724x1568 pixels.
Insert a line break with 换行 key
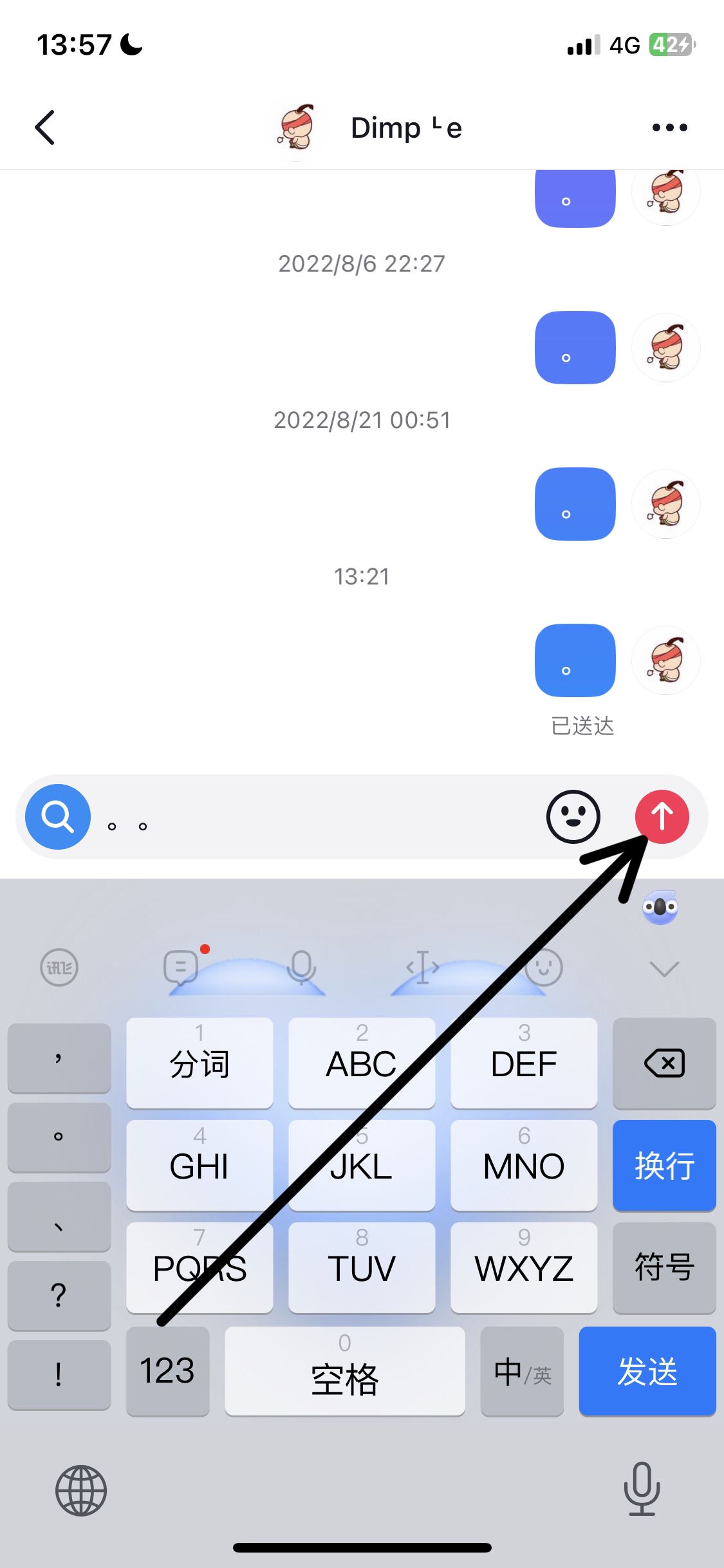(664, 1166)
